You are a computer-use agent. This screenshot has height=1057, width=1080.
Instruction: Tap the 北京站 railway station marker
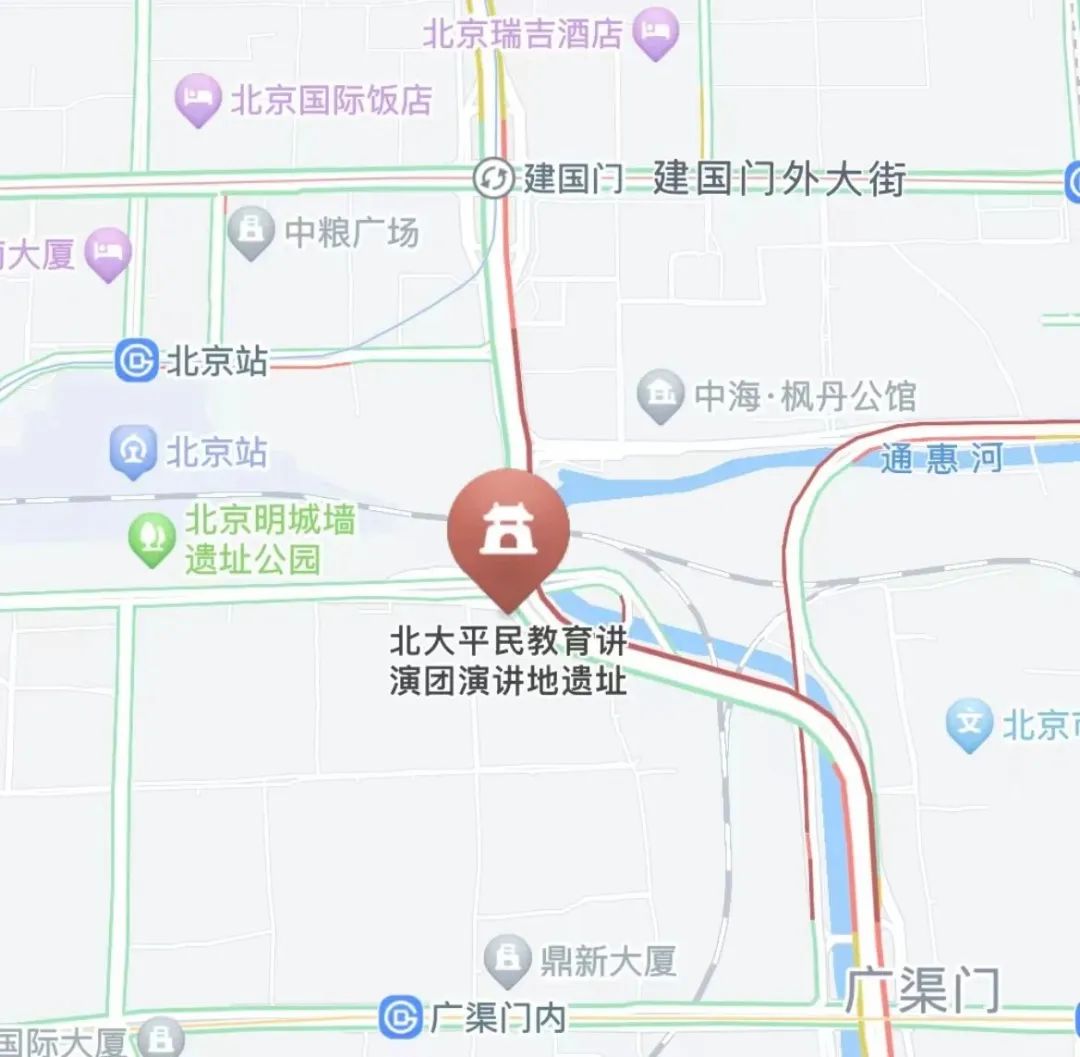click(x=134, y=452)
